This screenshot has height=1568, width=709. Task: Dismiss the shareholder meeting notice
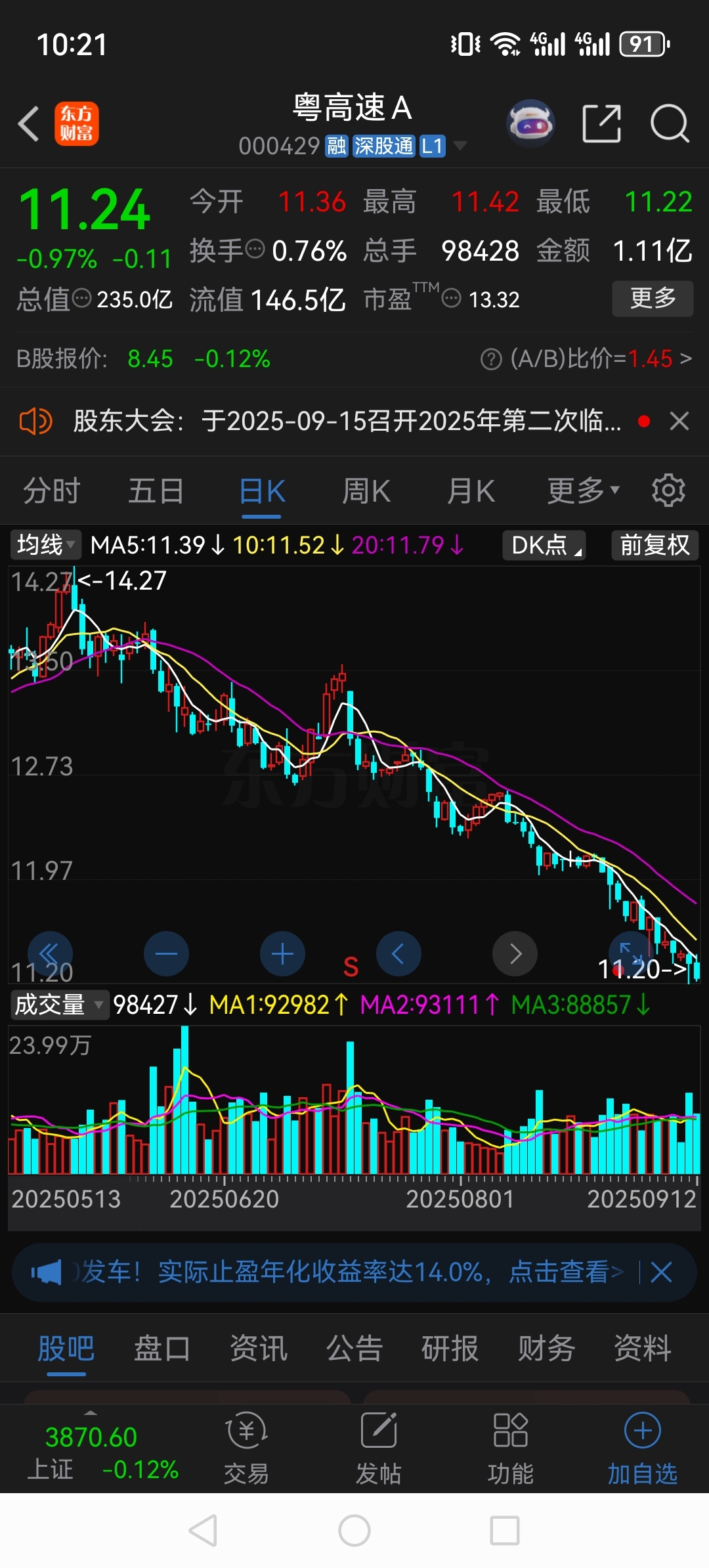click(x=679, y=421)
